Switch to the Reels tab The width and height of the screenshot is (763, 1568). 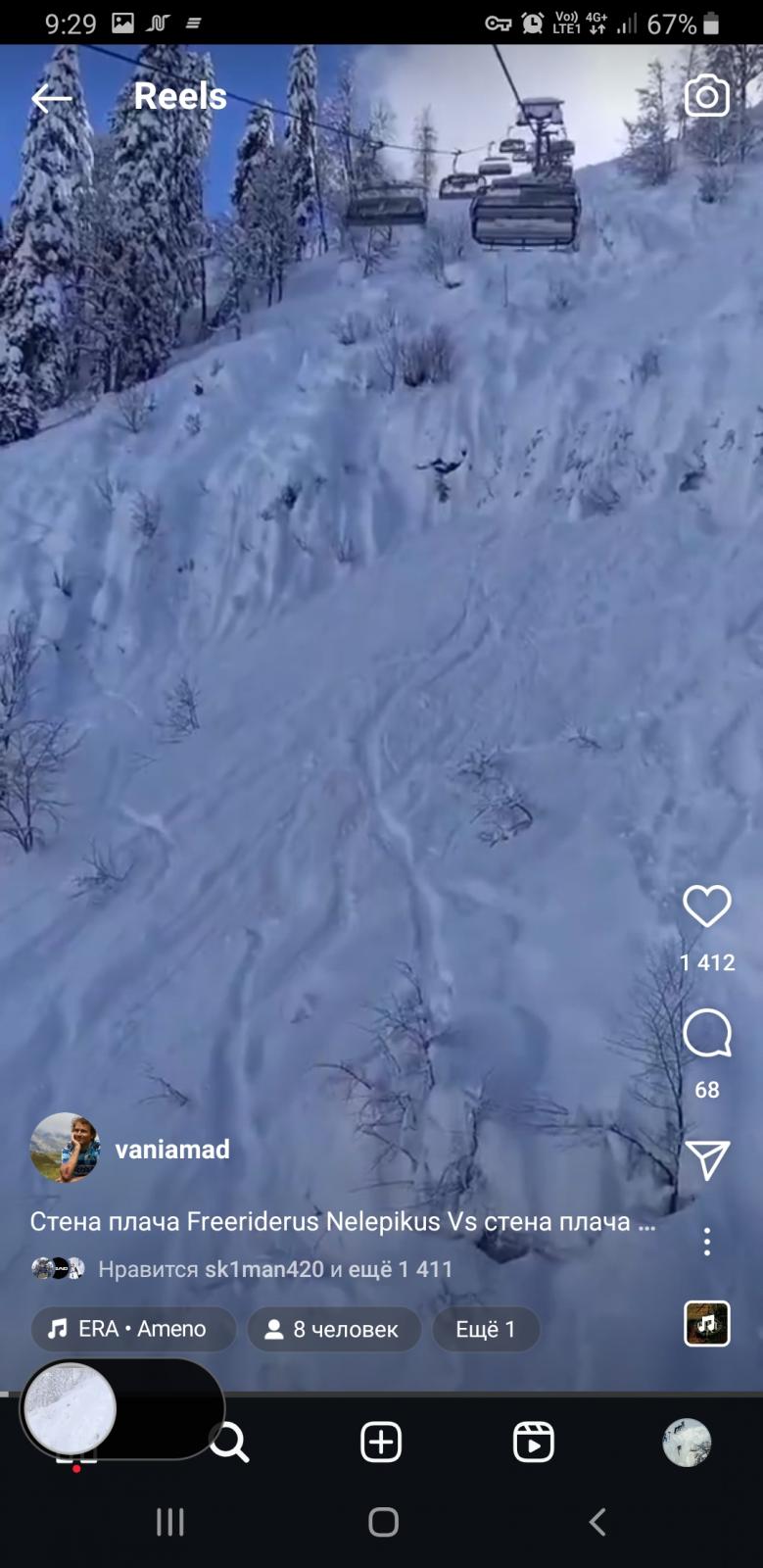point(534,1443)
